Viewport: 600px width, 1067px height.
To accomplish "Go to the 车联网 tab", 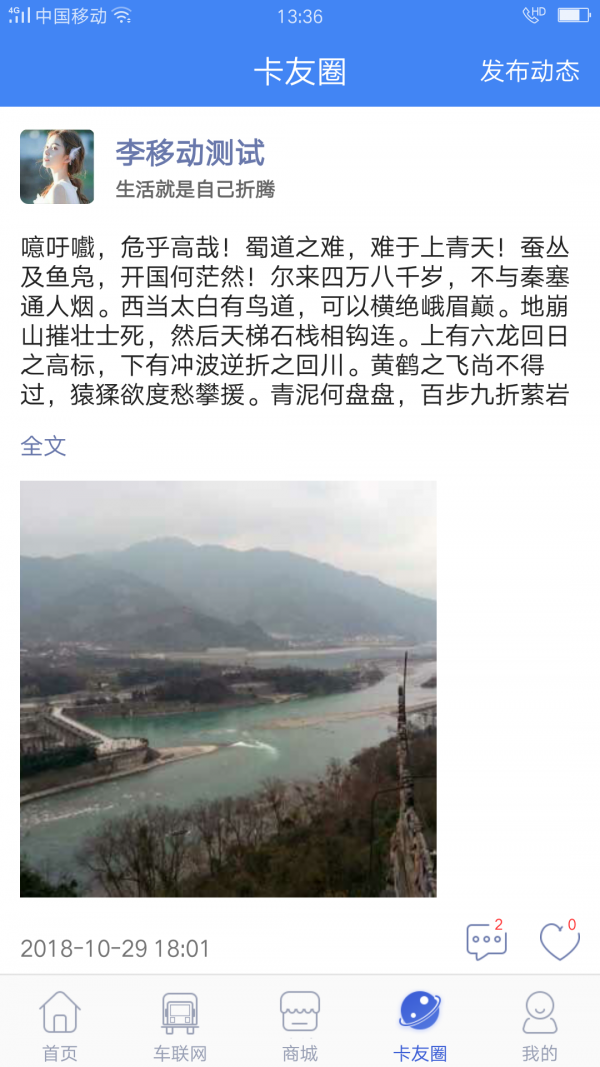I will pos(180,1025).
